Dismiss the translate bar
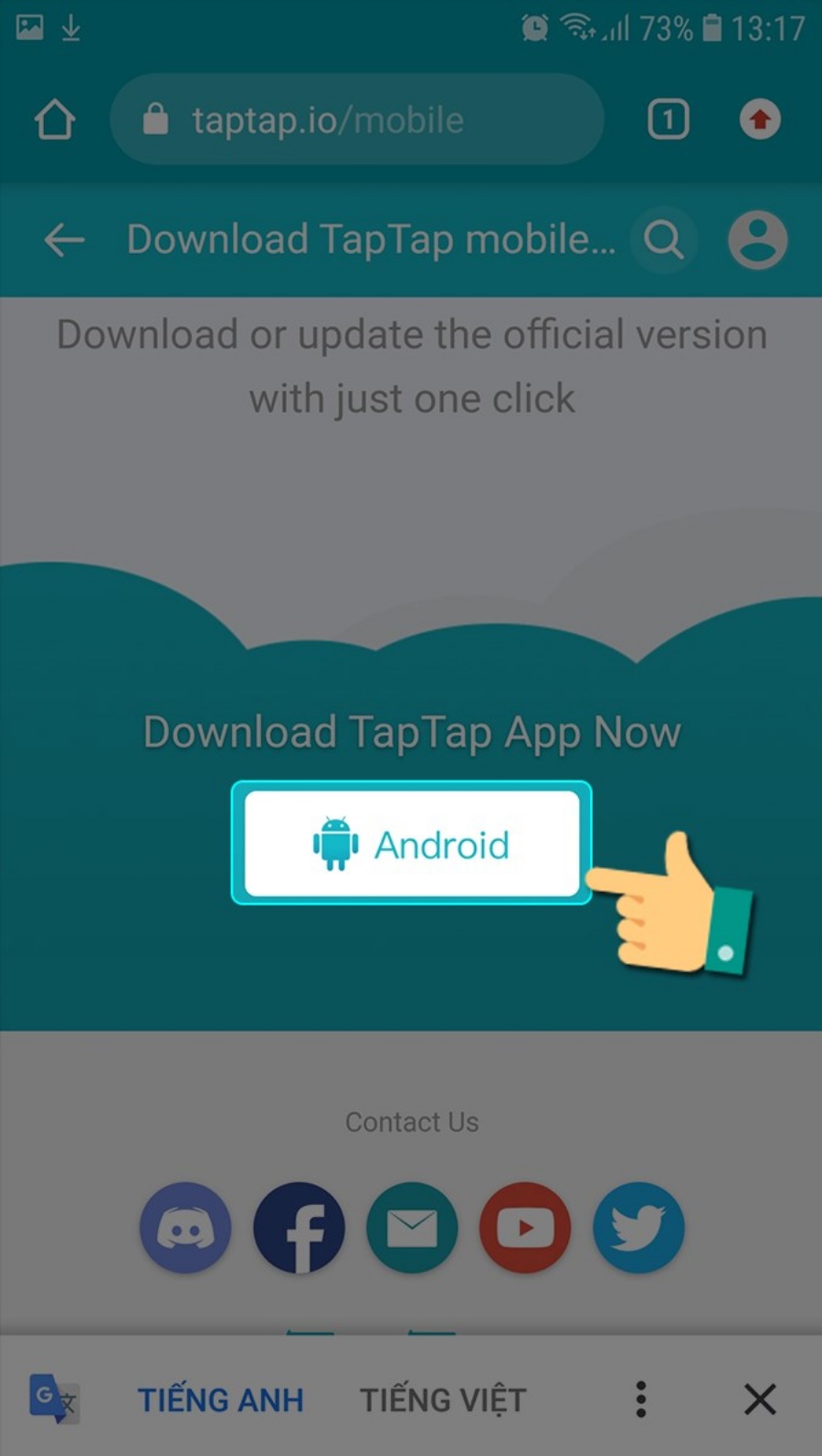Viewport: 822px width, 1456px height. tap(760, 1399)
